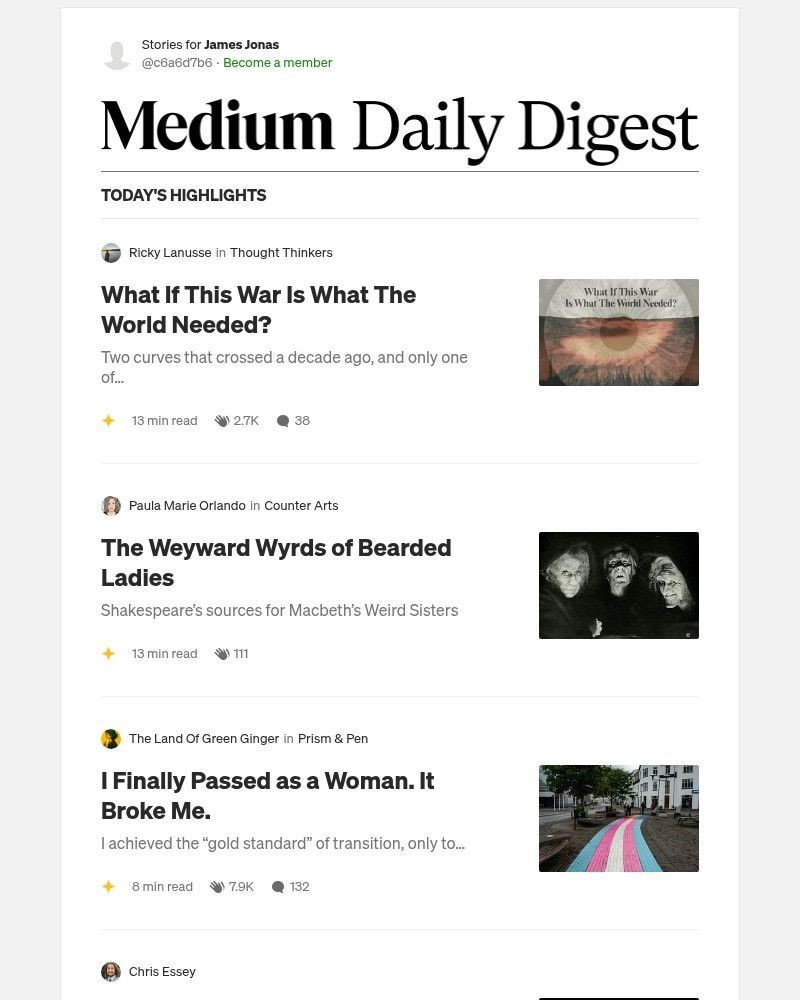Open author Chris Essey's profile
Viewport: 800px width, 1000px height.
(162, 972)
